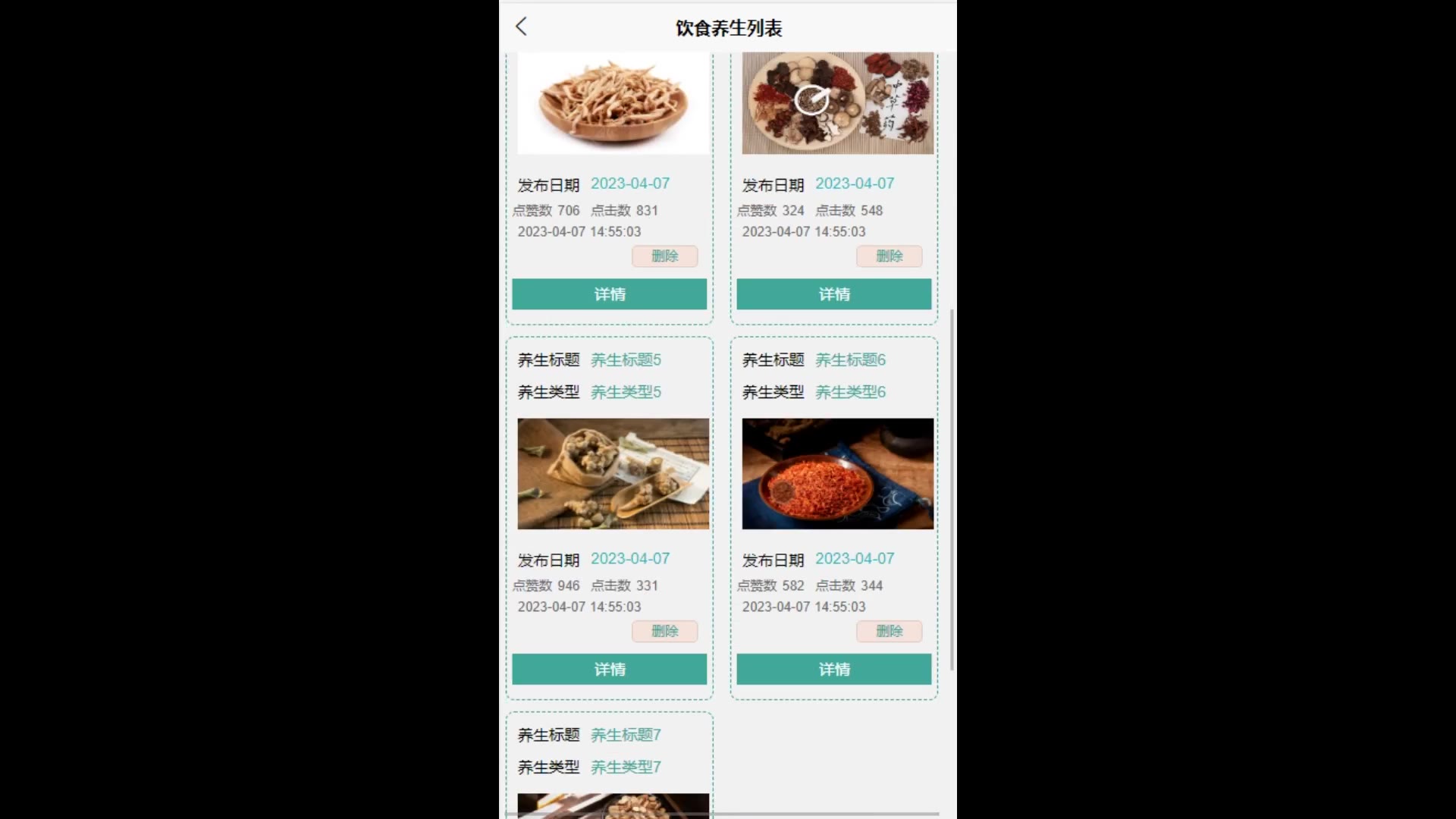Viewport: 1456px width, 819px height.
Task: Tap 删除 on the card with 点赞数 706
Action: point(664,256)
